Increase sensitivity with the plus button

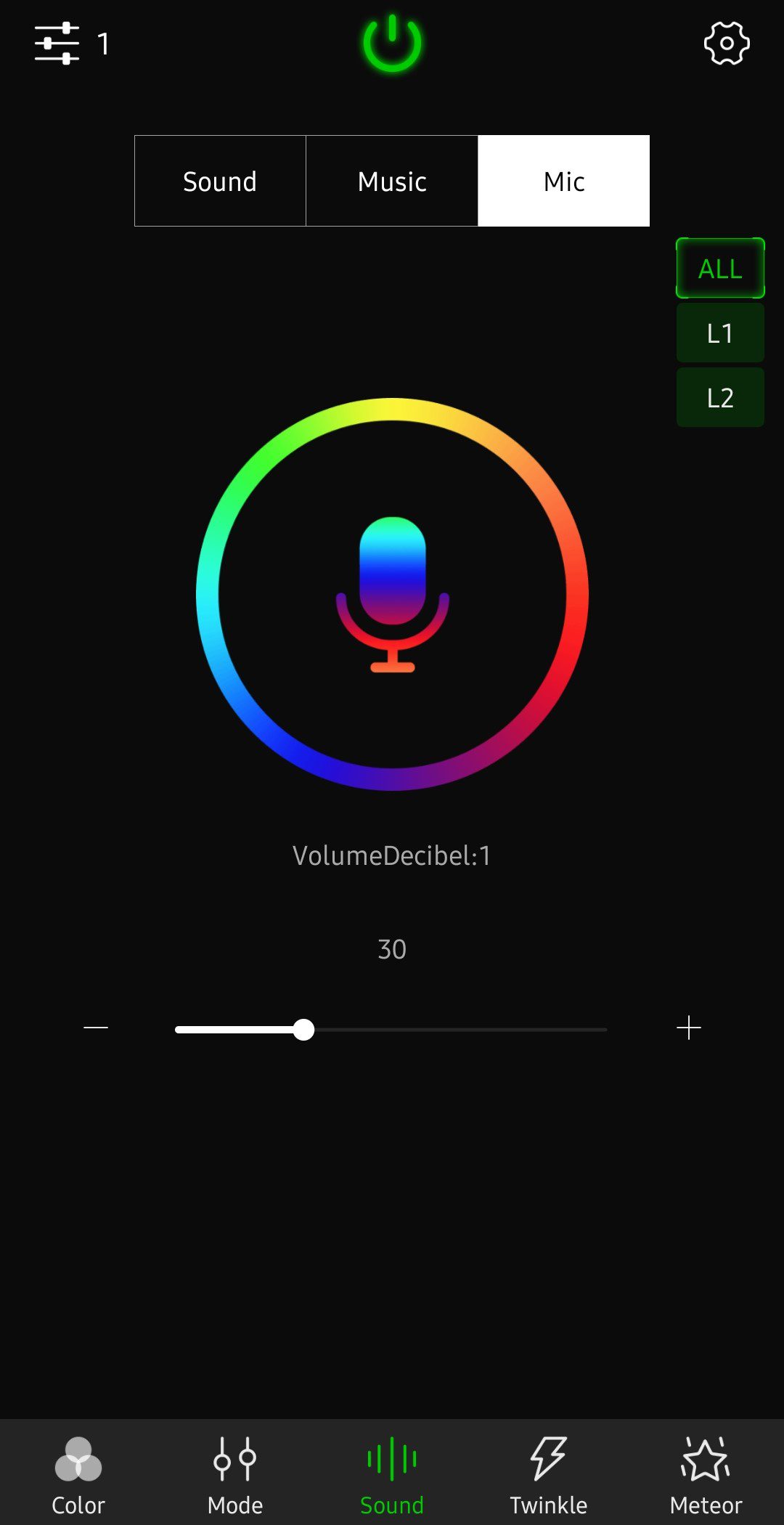pyautogui.click(x=688, y=1028)
